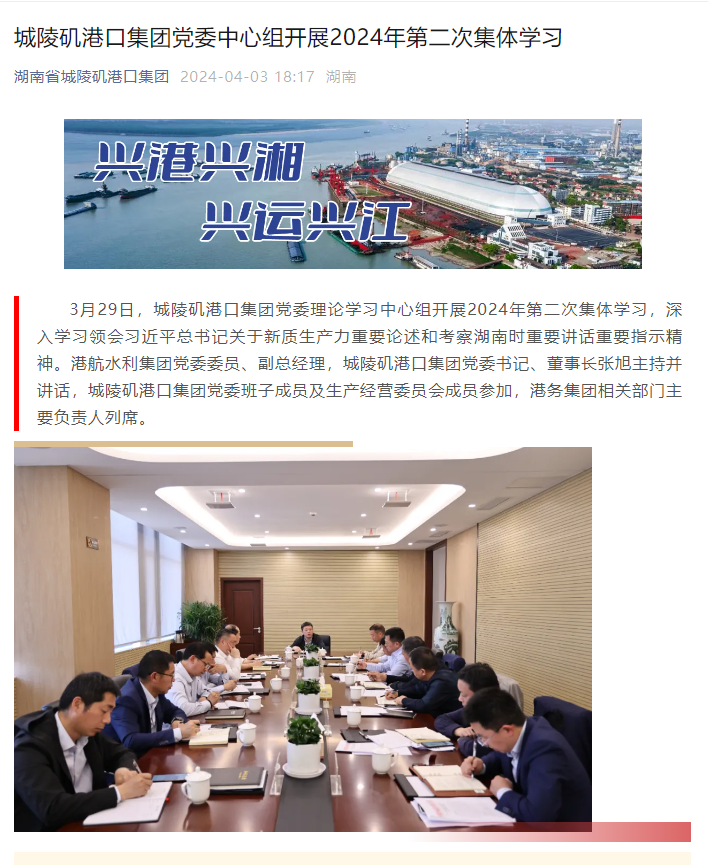This screenshot has width=708, height=865.
Task: View the meeting room photo full screen
Action: [x=303, y=639]
